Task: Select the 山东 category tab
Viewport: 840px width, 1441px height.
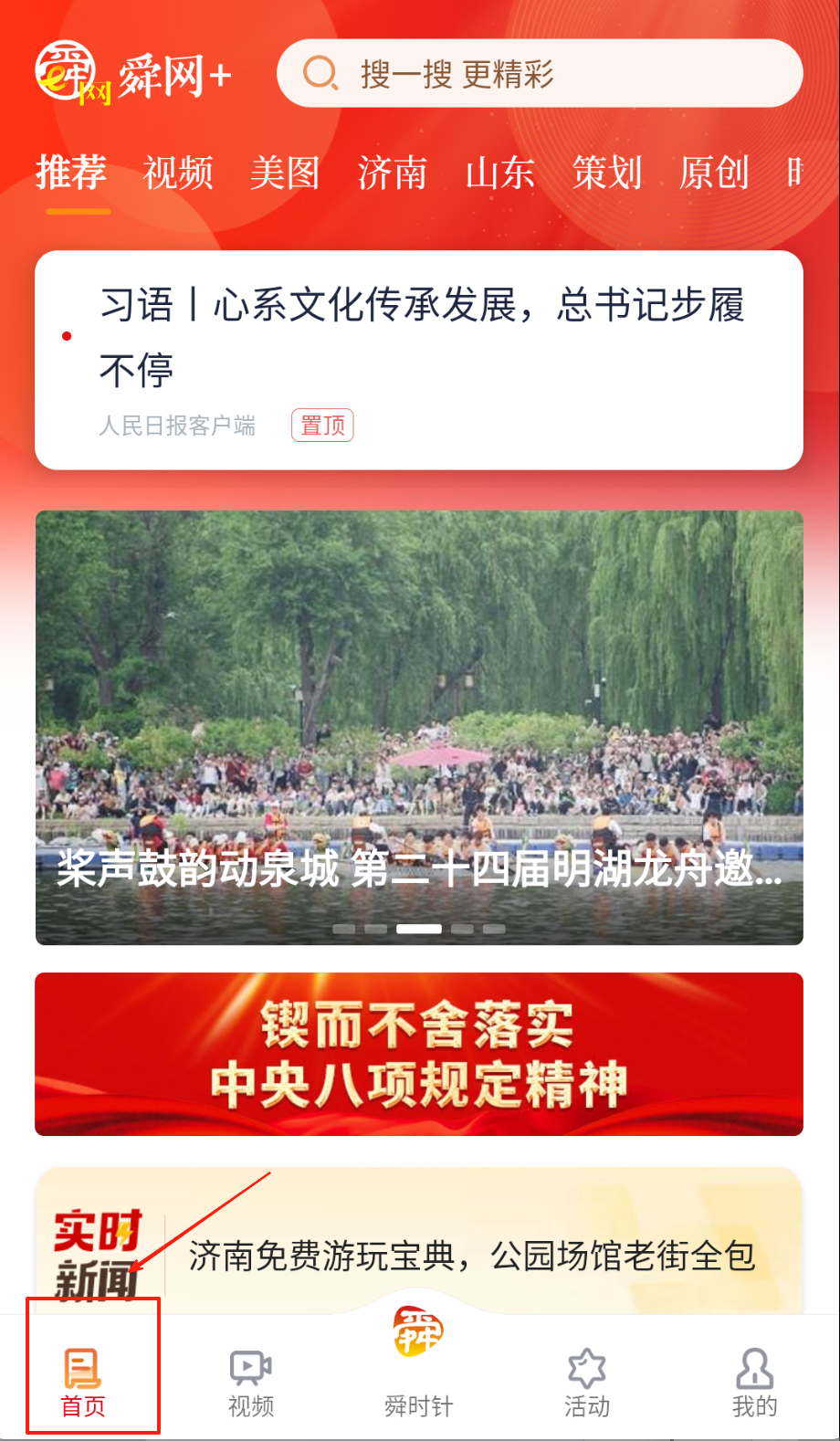Action: 499,173
